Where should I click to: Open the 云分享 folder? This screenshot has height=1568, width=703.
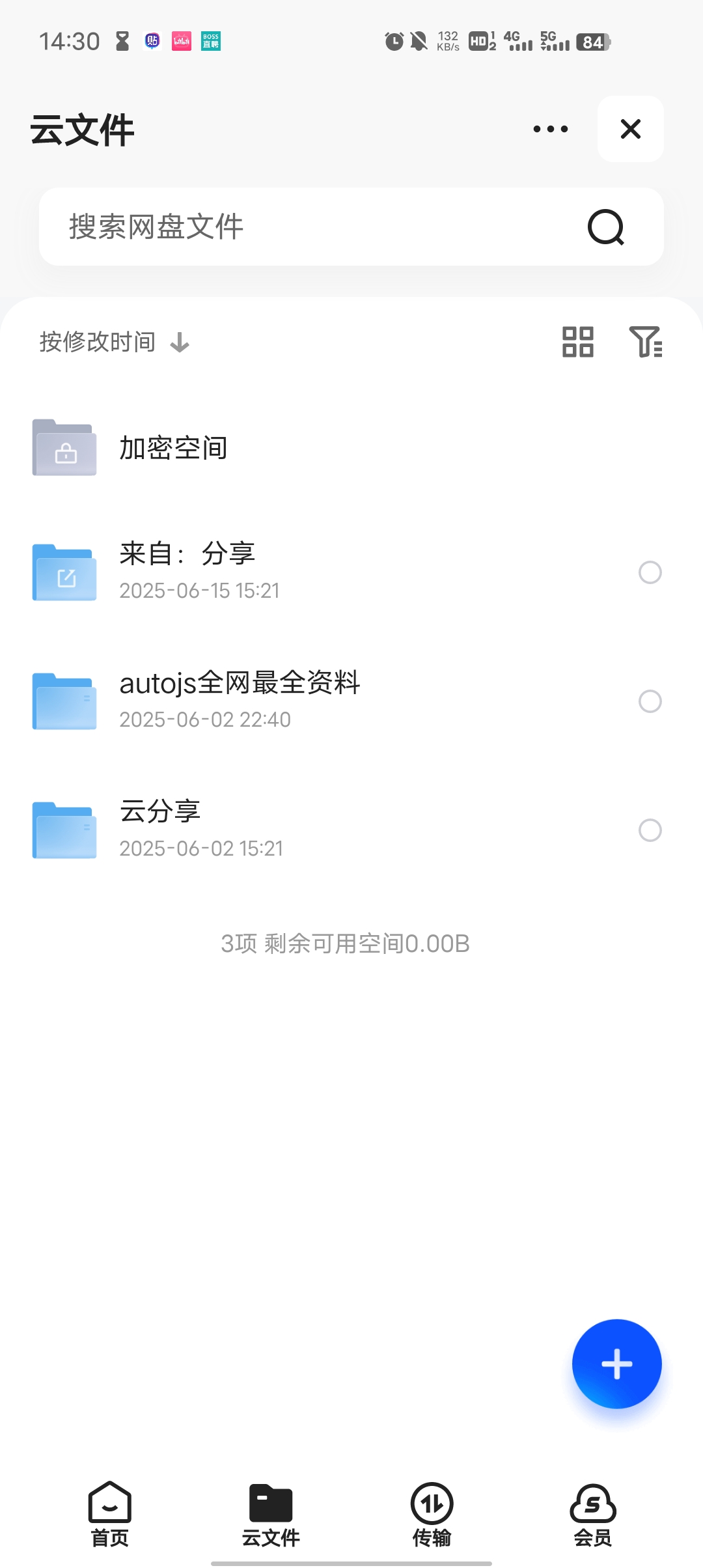(x=351, y=830)
